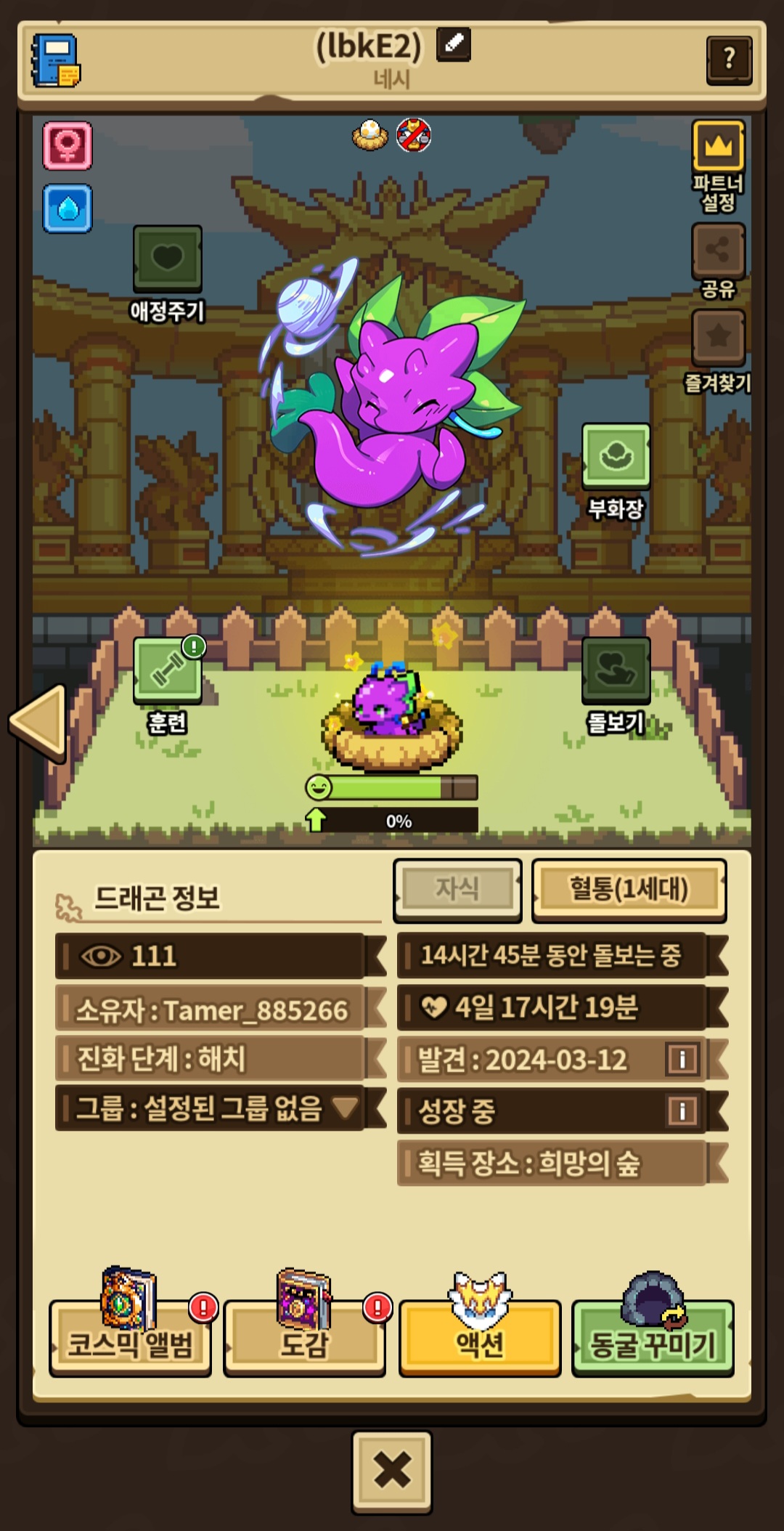Give affection with 애정주기
Viewport: 784px width, 1531px height.
tap(167, 259)
